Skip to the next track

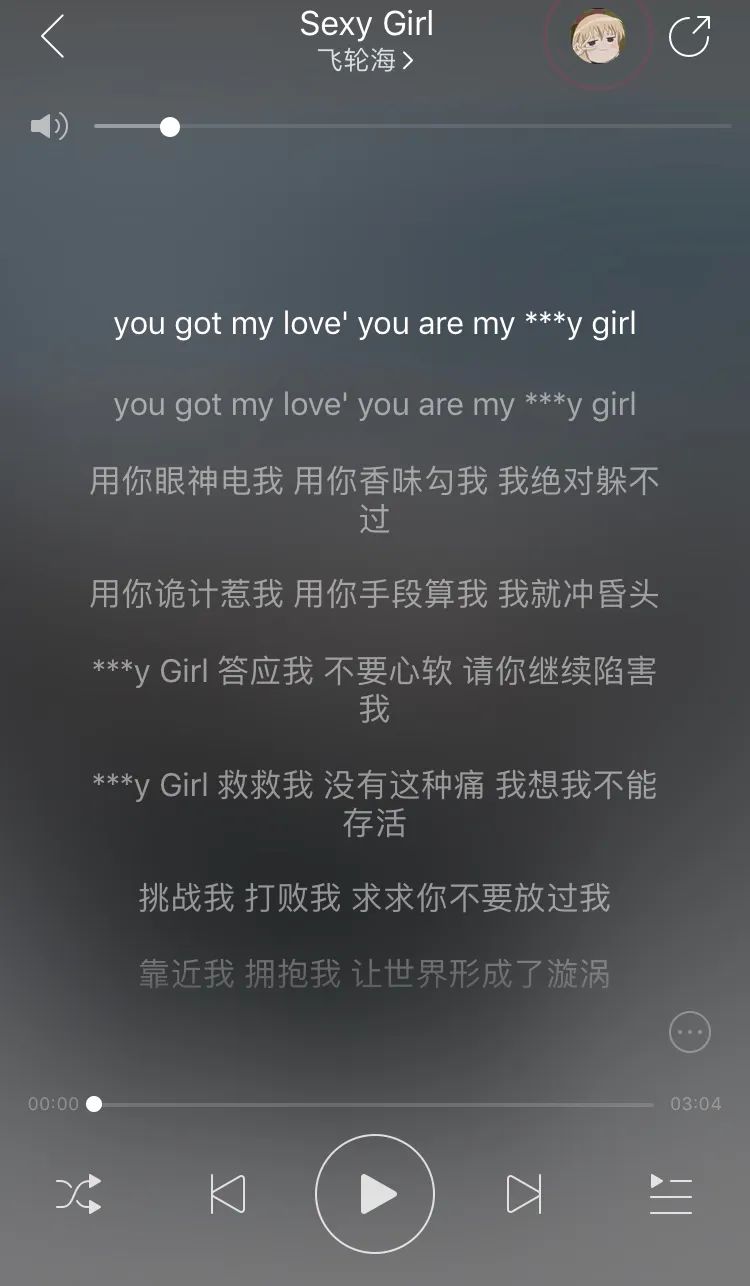521,1194
